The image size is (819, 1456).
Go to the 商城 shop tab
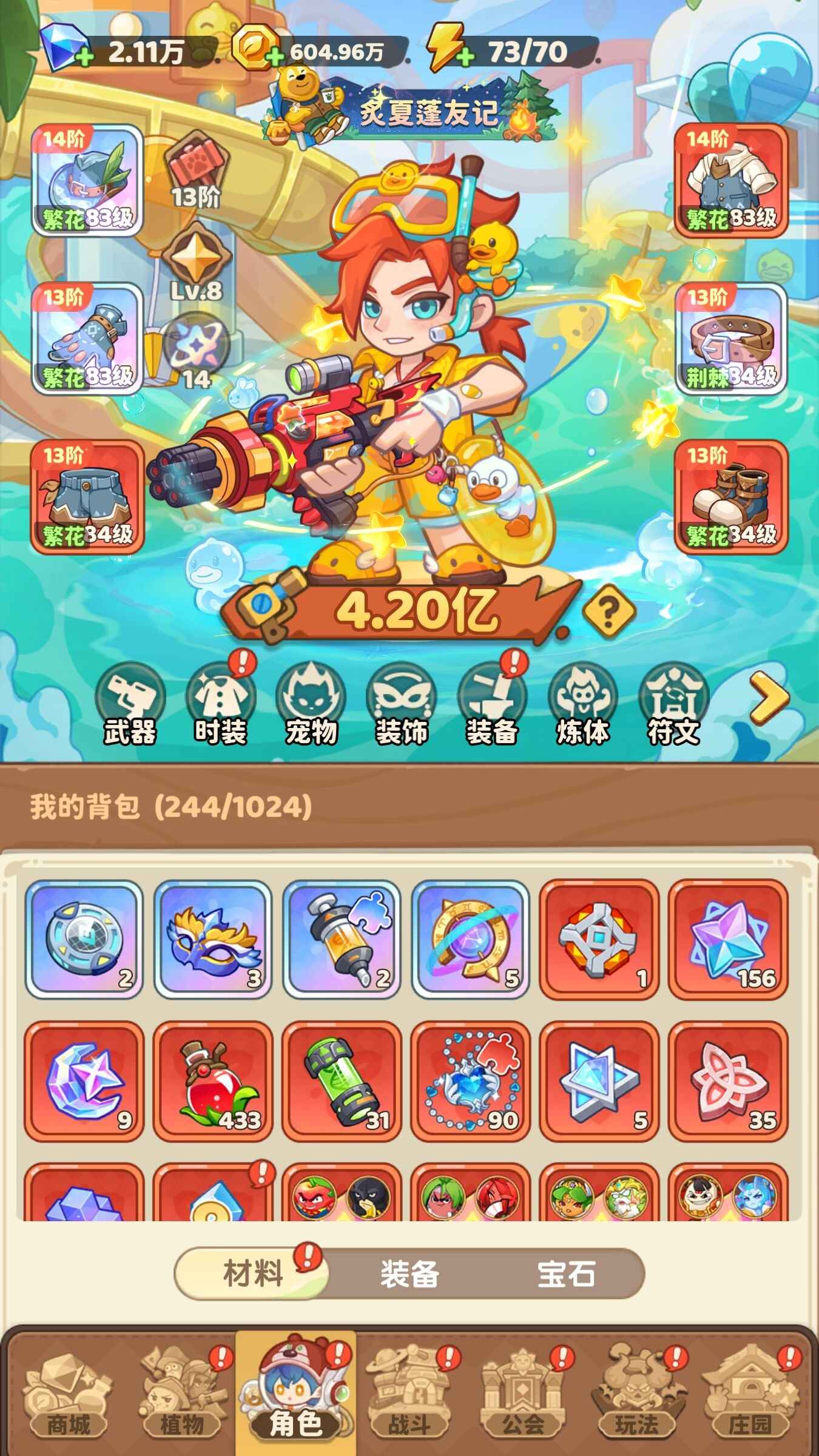[68, 1398]
